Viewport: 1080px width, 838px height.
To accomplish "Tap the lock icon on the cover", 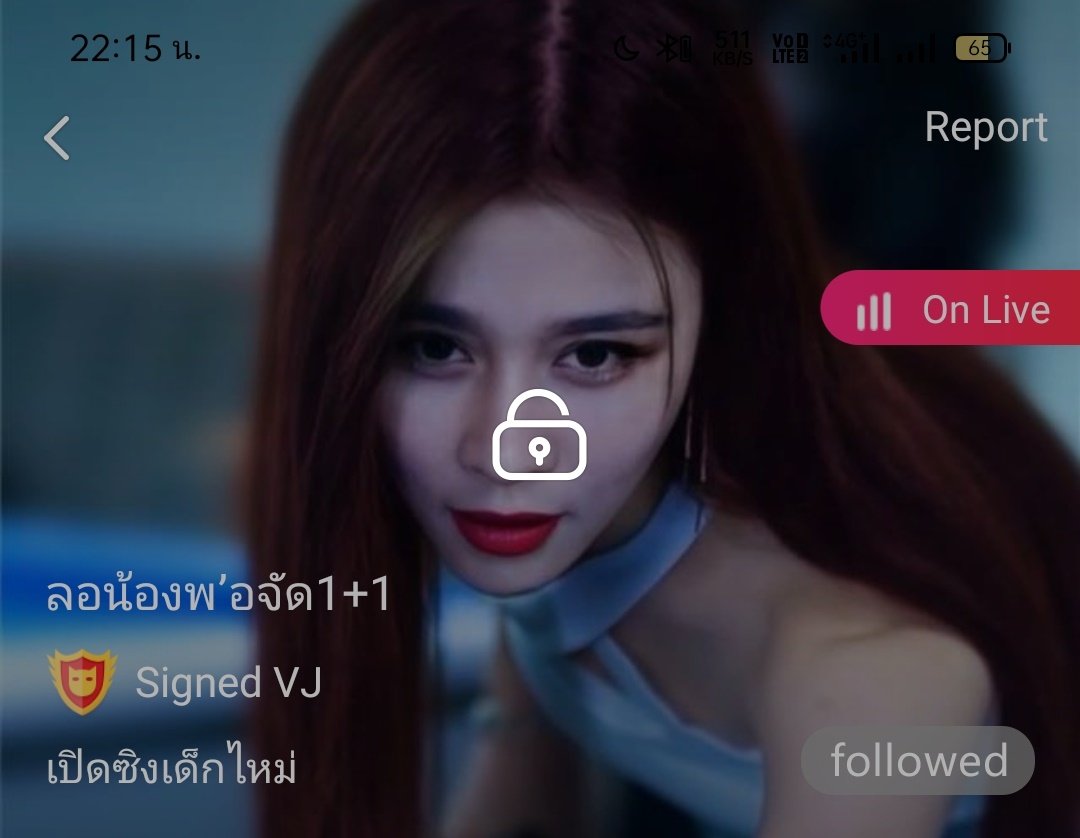I will [539, 436].
